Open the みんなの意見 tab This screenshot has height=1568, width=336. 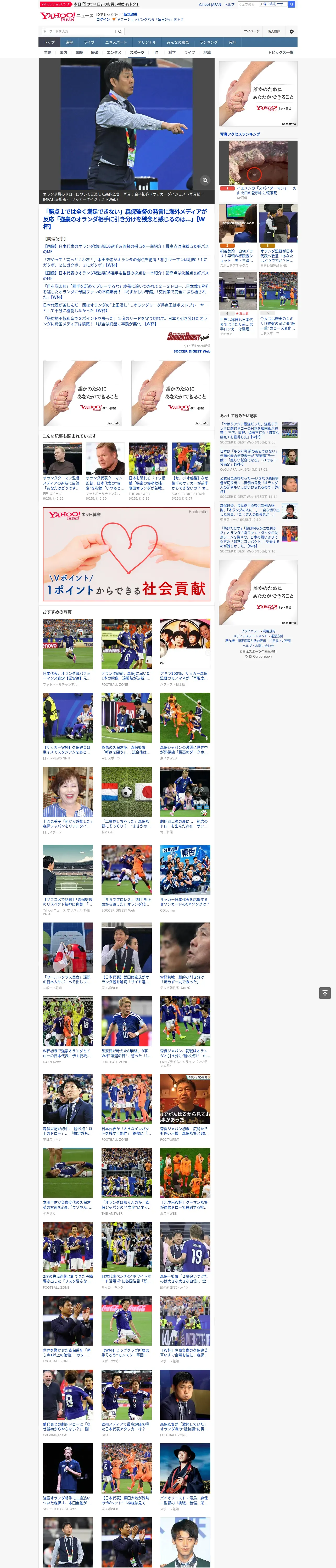[x=177, y=43]
